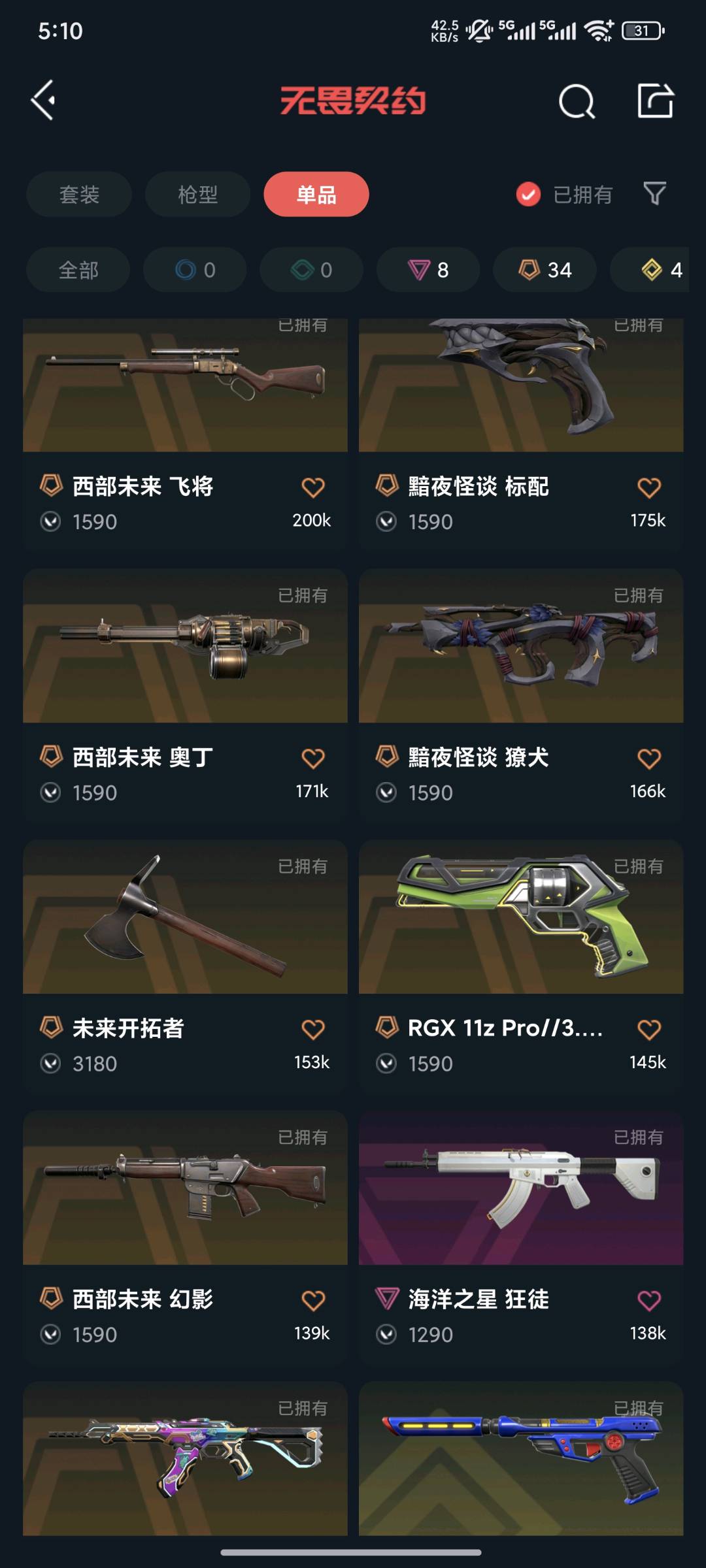This screenshot has height=1568, width=706.
Task: Filter by the pink tier chip showing 8
Action: pos(428,270)
